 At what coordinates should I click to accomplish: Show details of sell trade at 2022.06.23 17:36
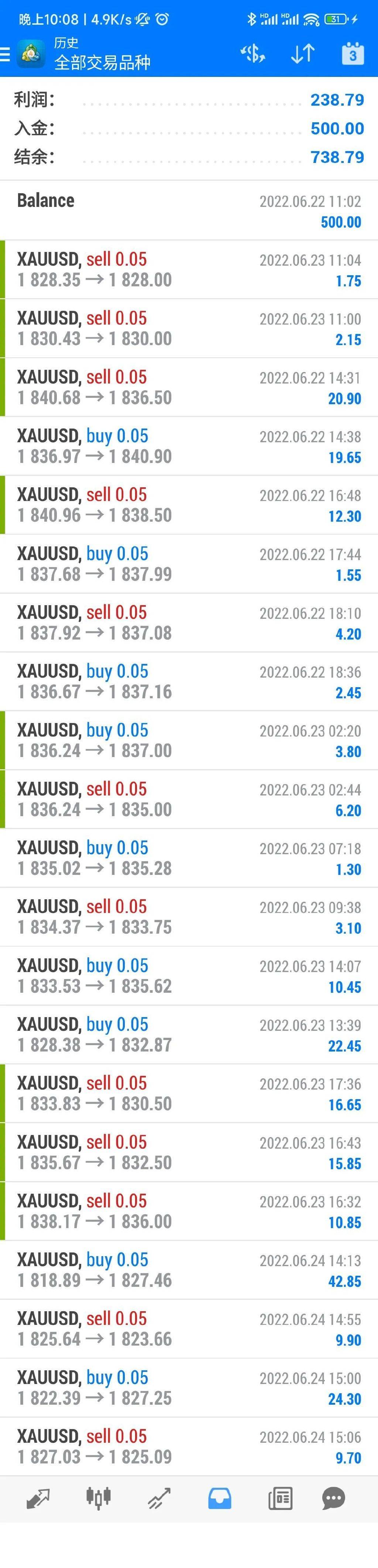(x=189, y=1093)
